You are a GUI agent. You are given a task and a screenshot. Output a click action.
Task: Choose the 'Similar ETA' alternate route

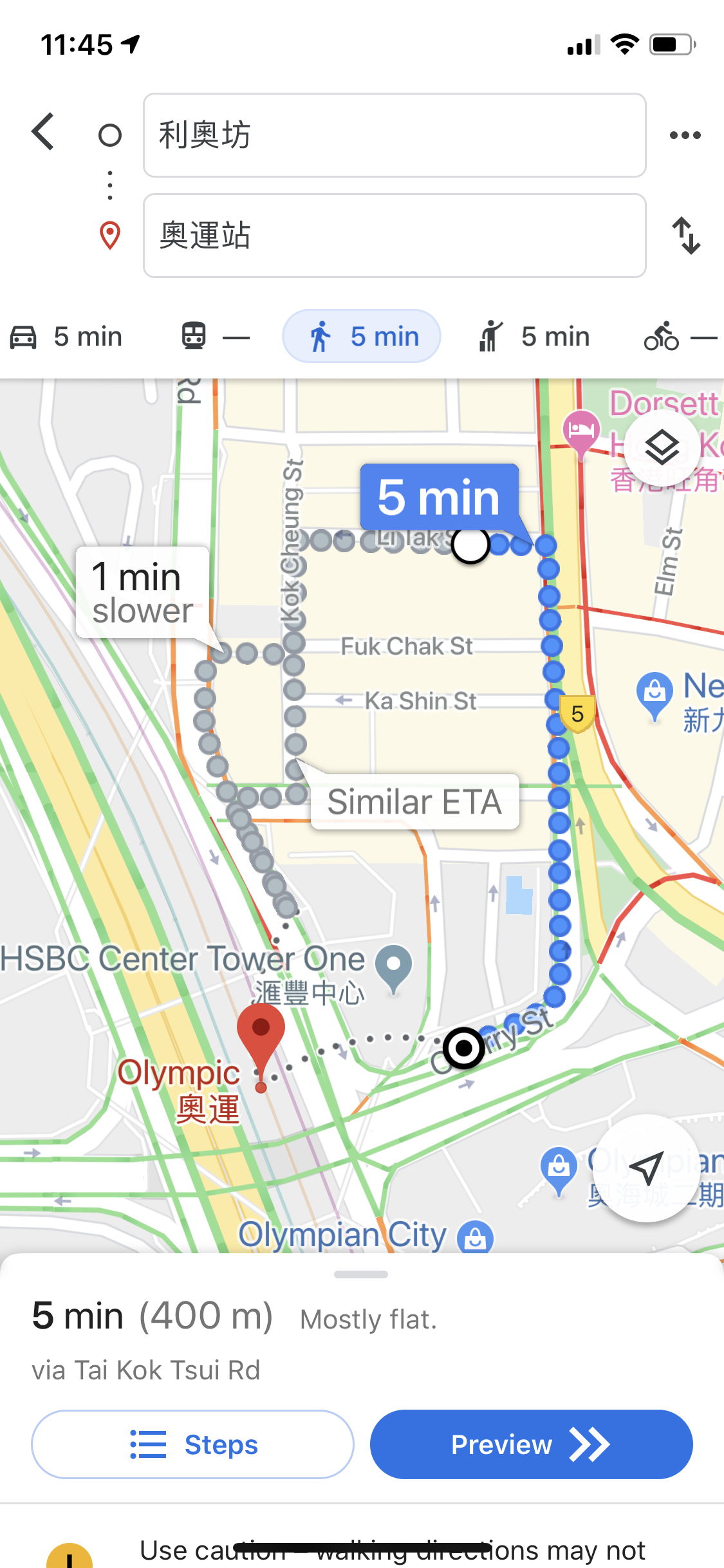414,802
